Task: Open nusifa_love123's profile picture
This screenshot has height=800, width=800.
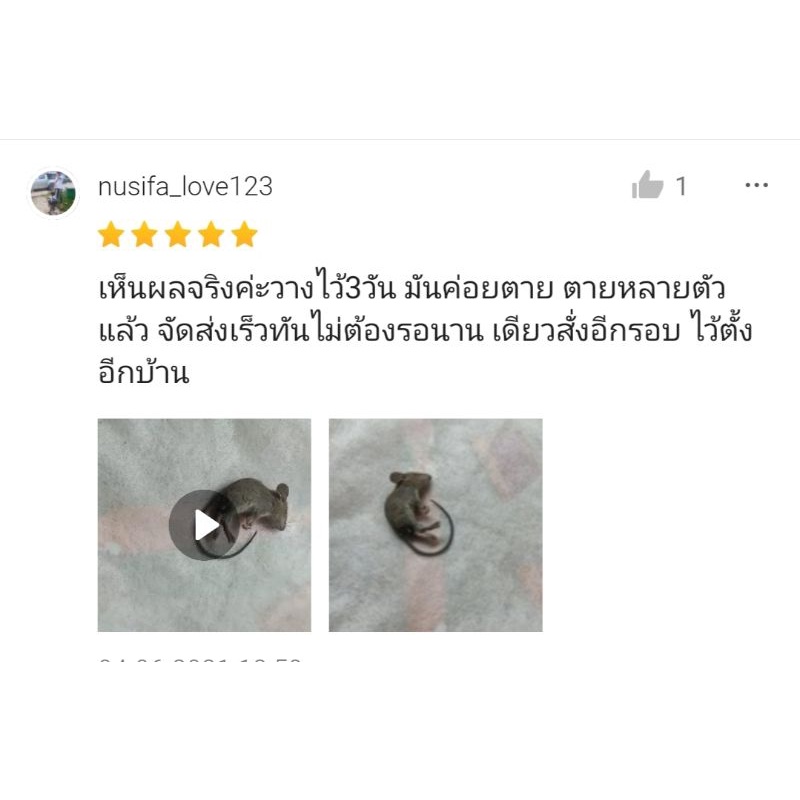Action: point(53,193)
